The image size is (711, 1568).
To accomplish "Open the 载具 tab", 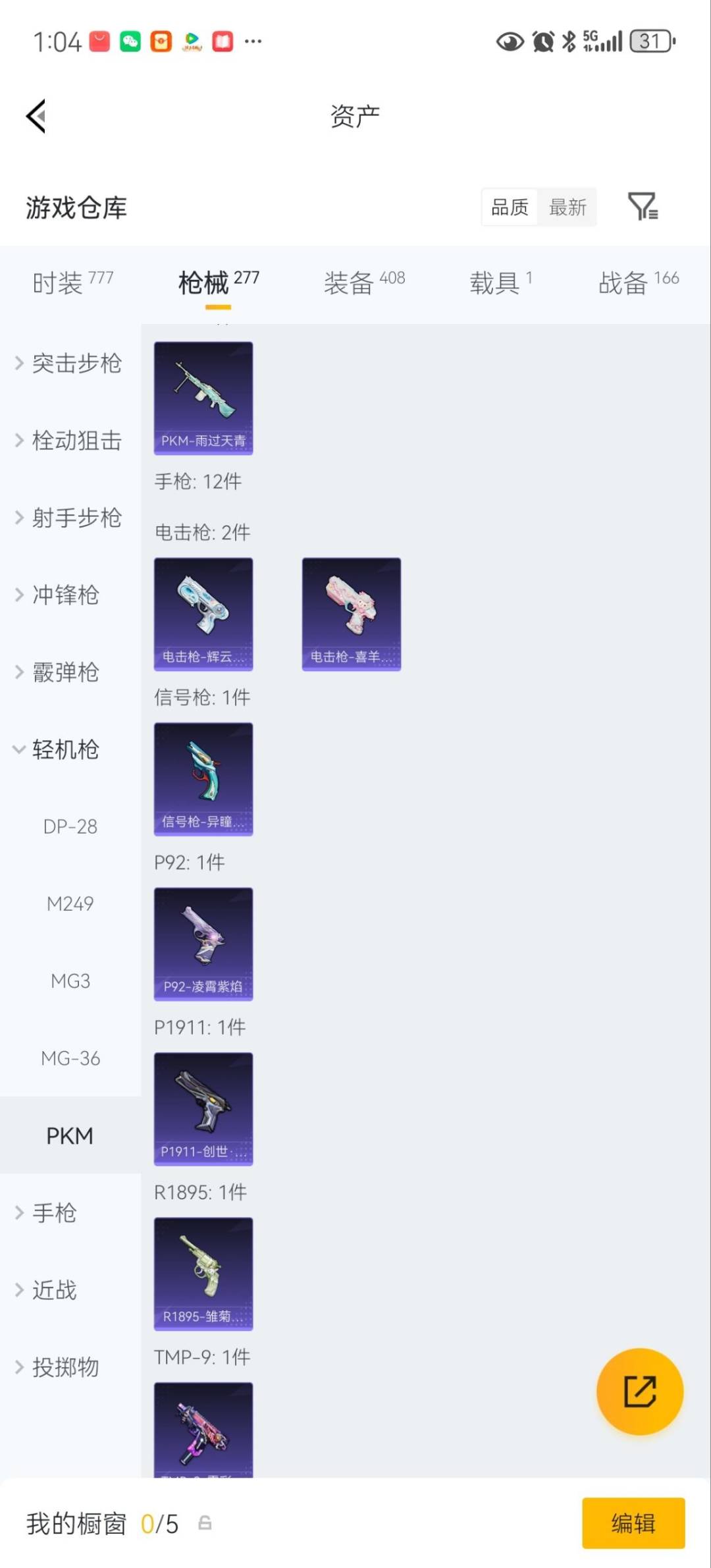I will (x=492, y=282).
